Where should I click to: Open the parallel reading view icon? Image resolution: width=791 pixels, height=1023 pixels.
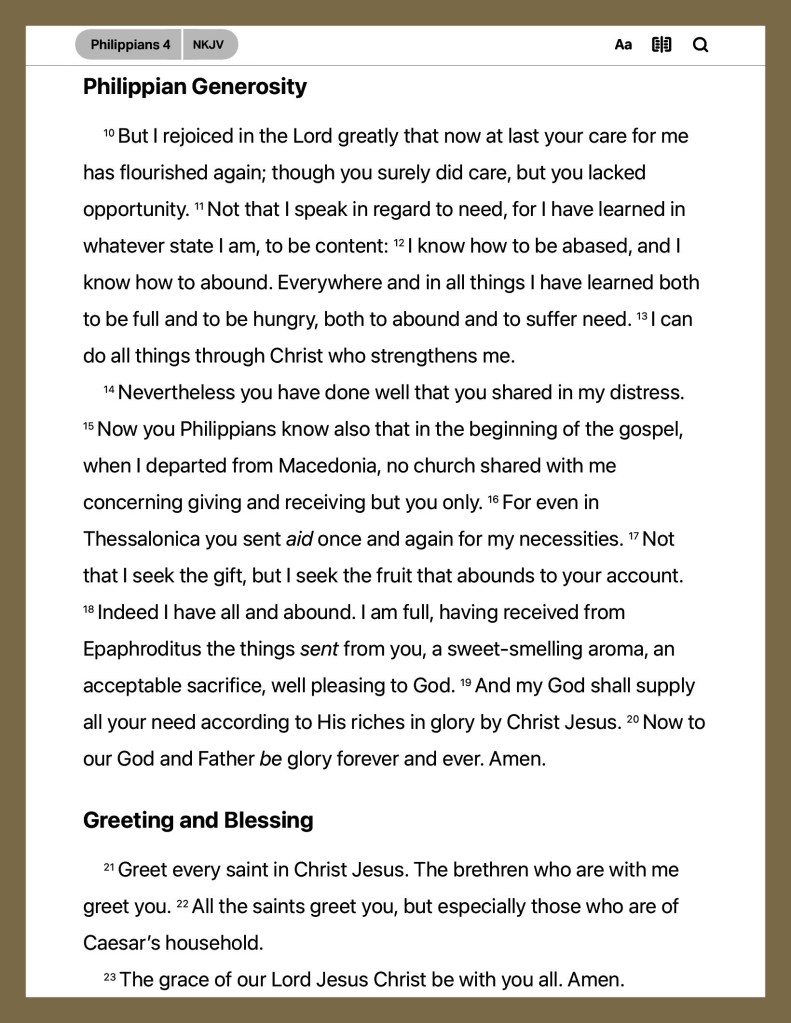[661, 45]
